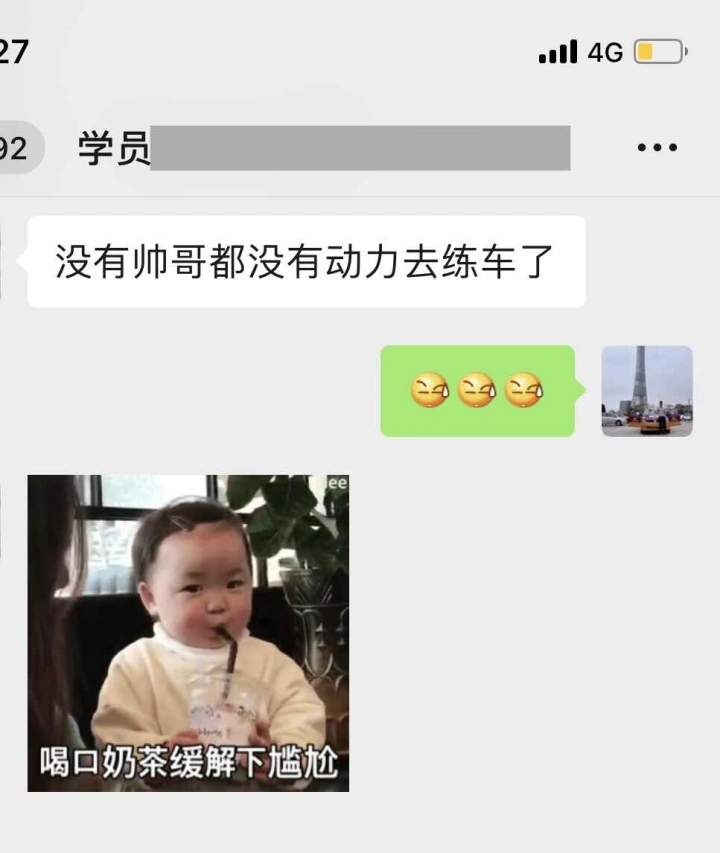Open the baby drinking milk tea sticker
Viewport: 720px width, 853px height.
[x=188, y=632]
